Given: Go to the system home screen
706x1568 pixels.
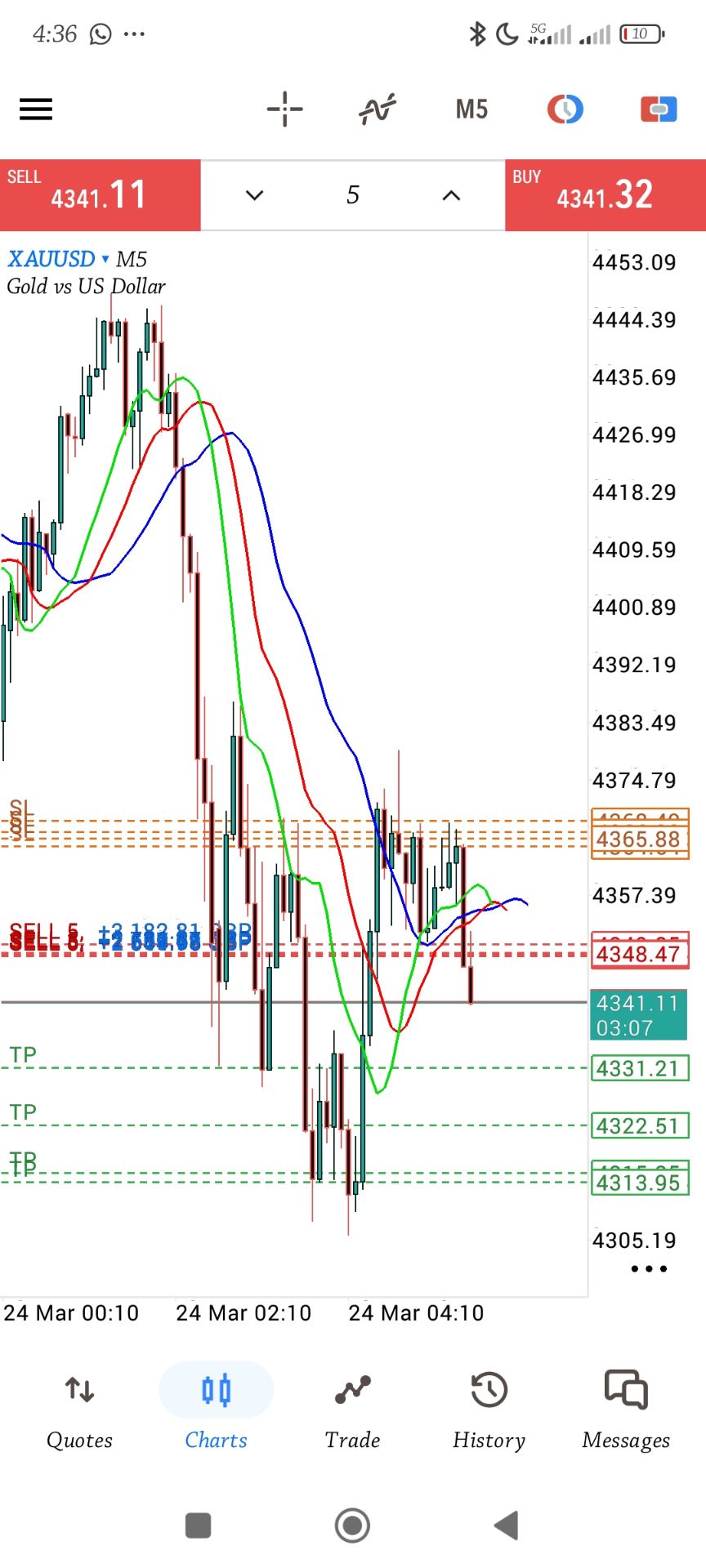Looking at the screenshot, I should [x=352, y=1525].
